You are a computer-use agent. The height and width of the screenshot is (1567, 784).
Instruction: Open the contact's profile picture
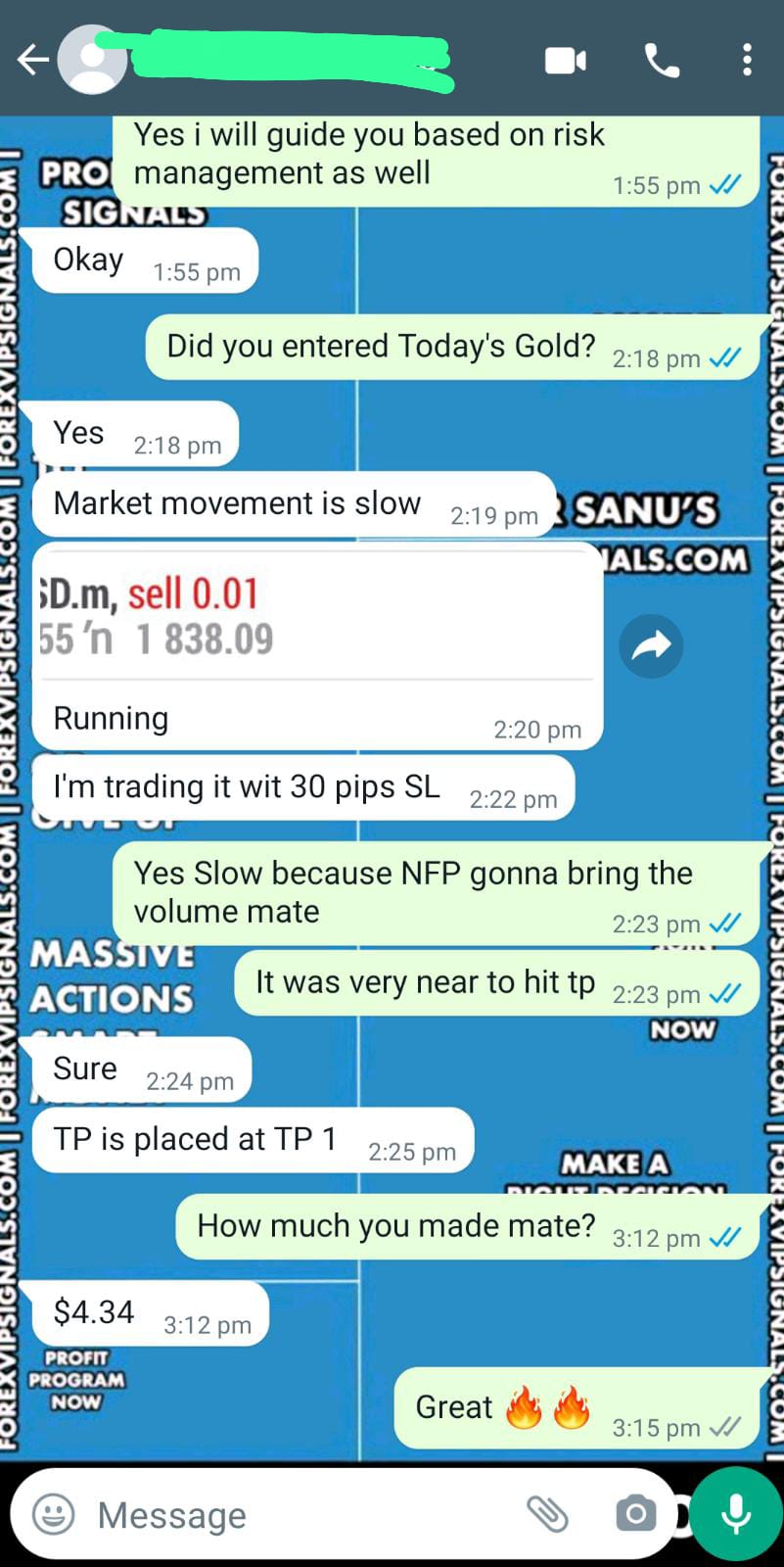pos(91,61)
